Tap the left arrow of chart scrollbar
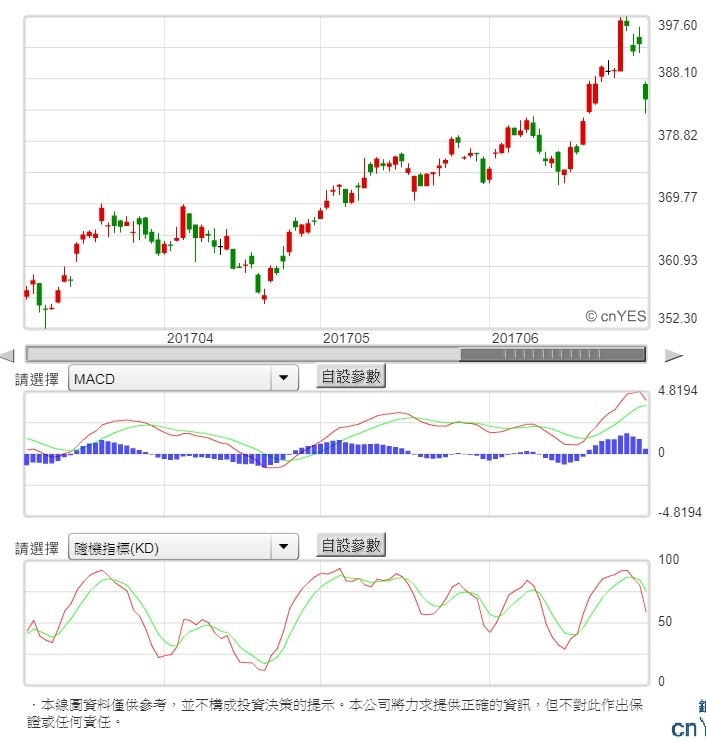The width and height of the screenshot is (706, 742). tap(8, 355)
